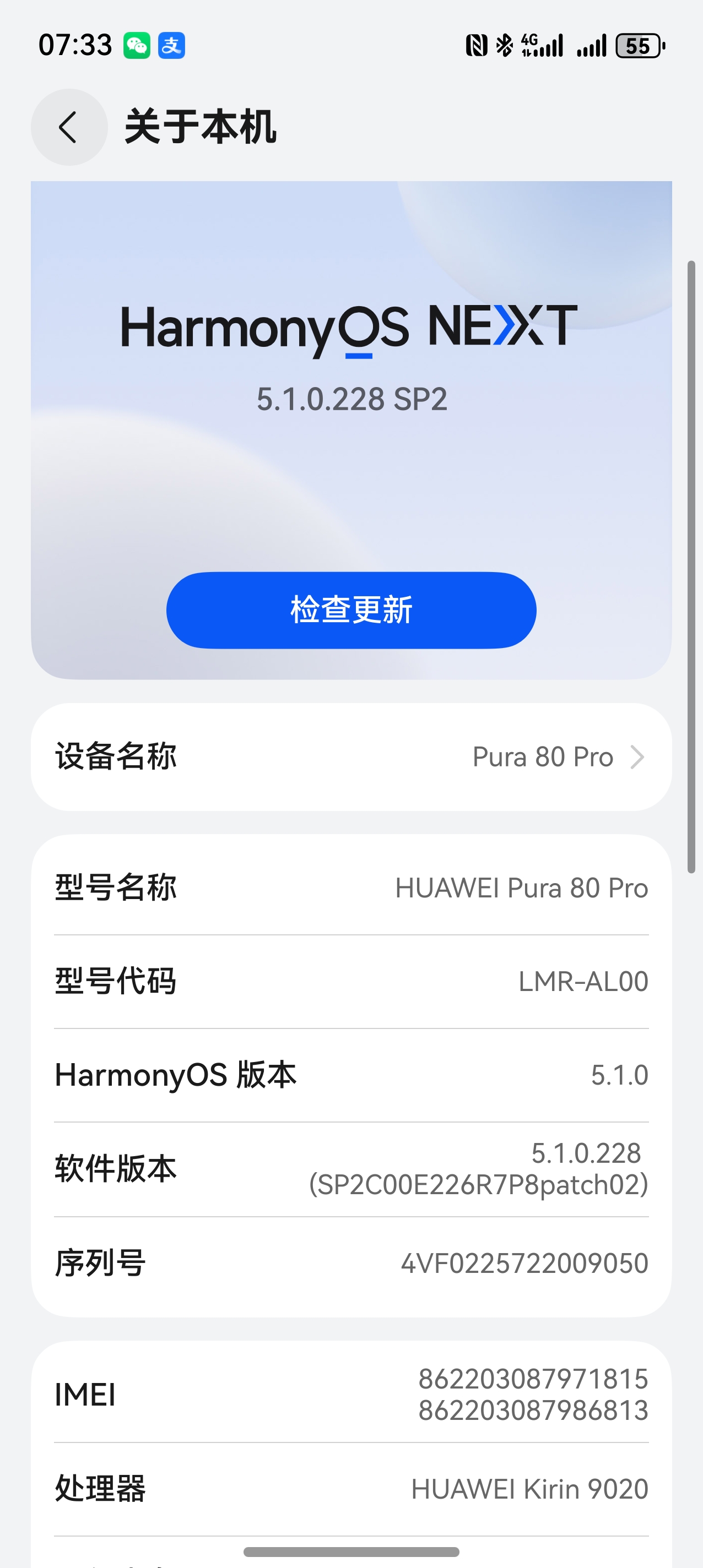
Task: Go back from 关于本机 page
Action: [x=69, y=127]
